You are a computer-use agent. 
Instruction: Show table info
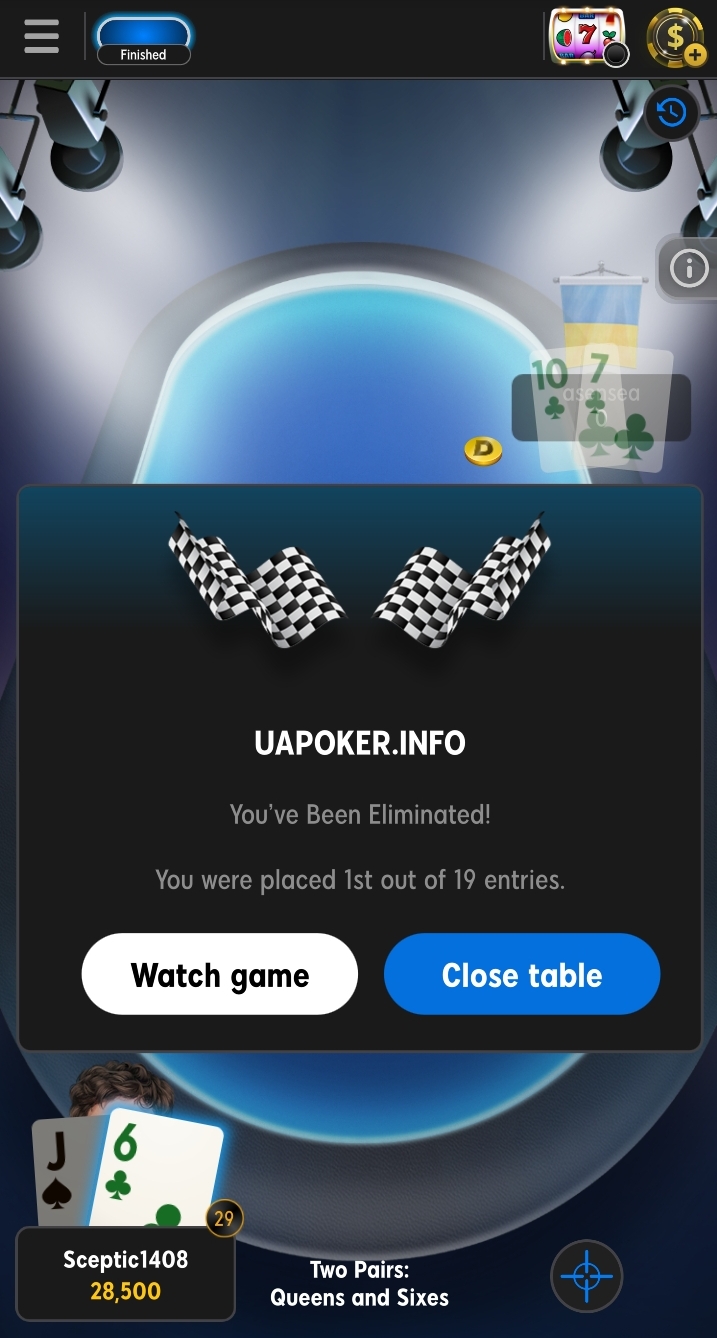[x=689, y=268]
